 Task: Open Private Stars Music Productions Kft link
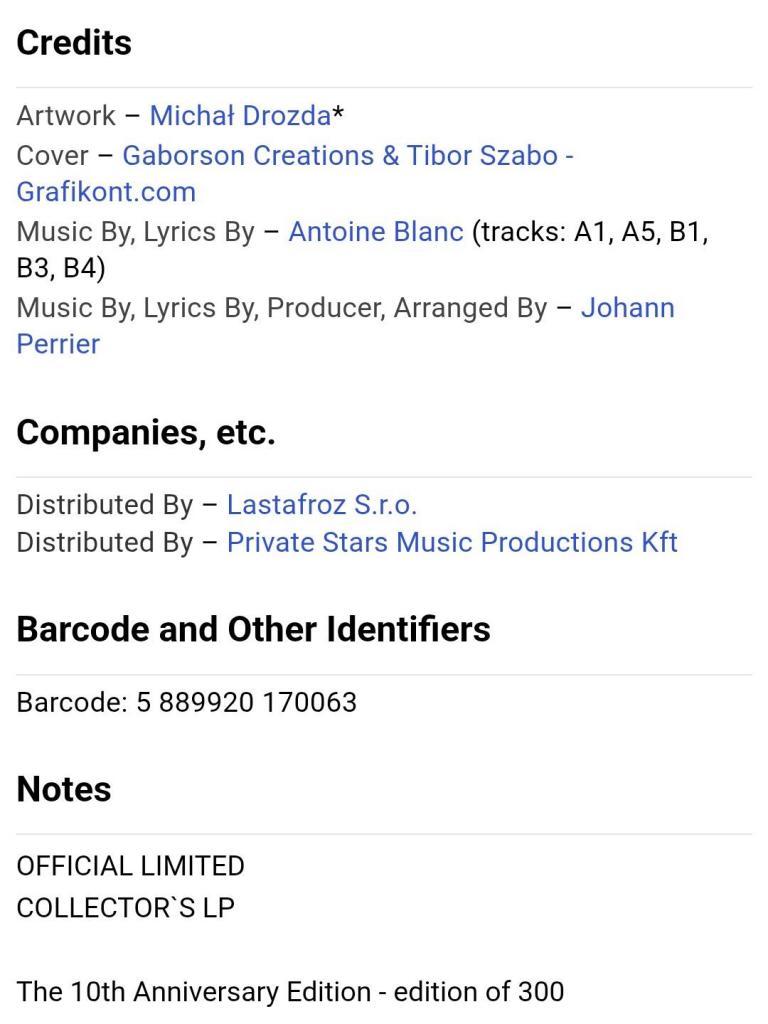(x=452, y=543)
